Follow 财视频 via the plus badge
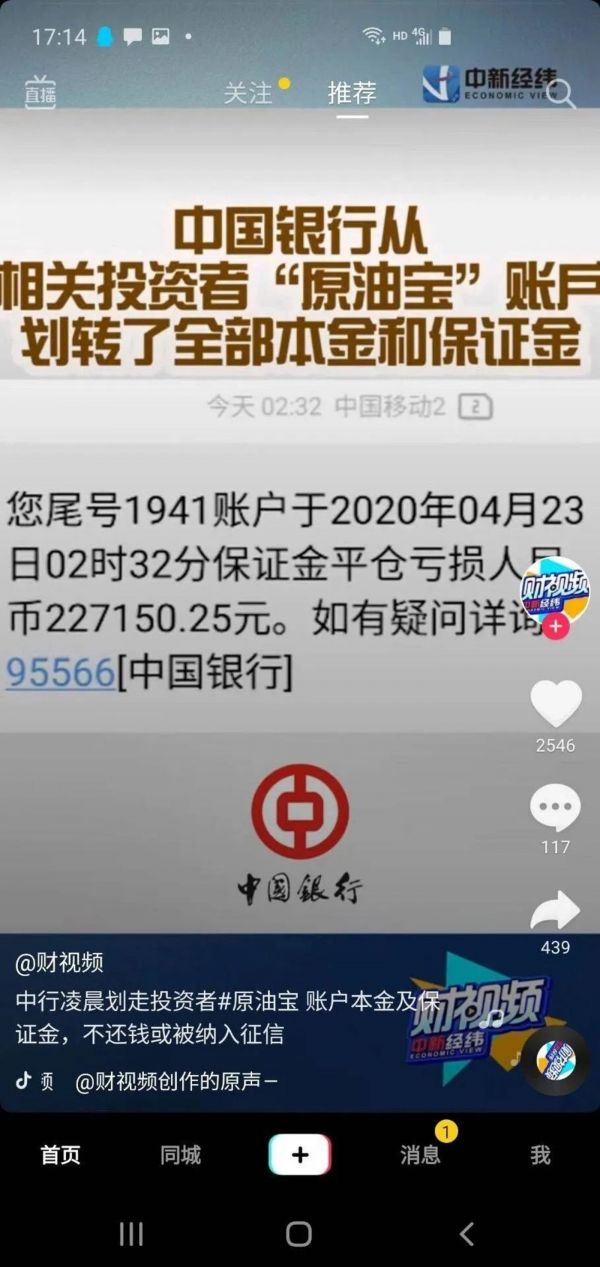Viewport: 600px width, 1267px height. [556, 627]
